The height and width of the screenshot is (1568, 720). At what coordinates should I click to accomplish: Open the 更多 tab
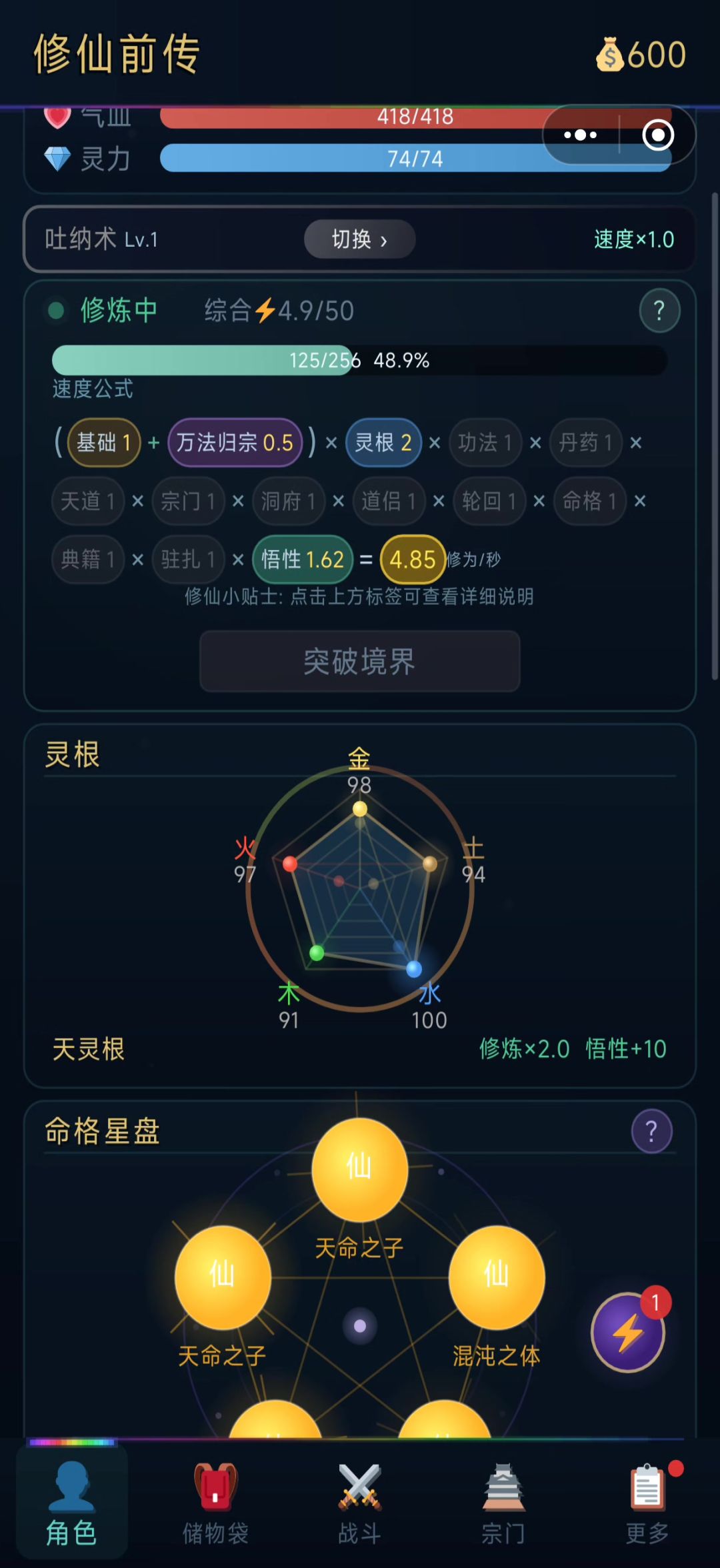point(647,1504)
